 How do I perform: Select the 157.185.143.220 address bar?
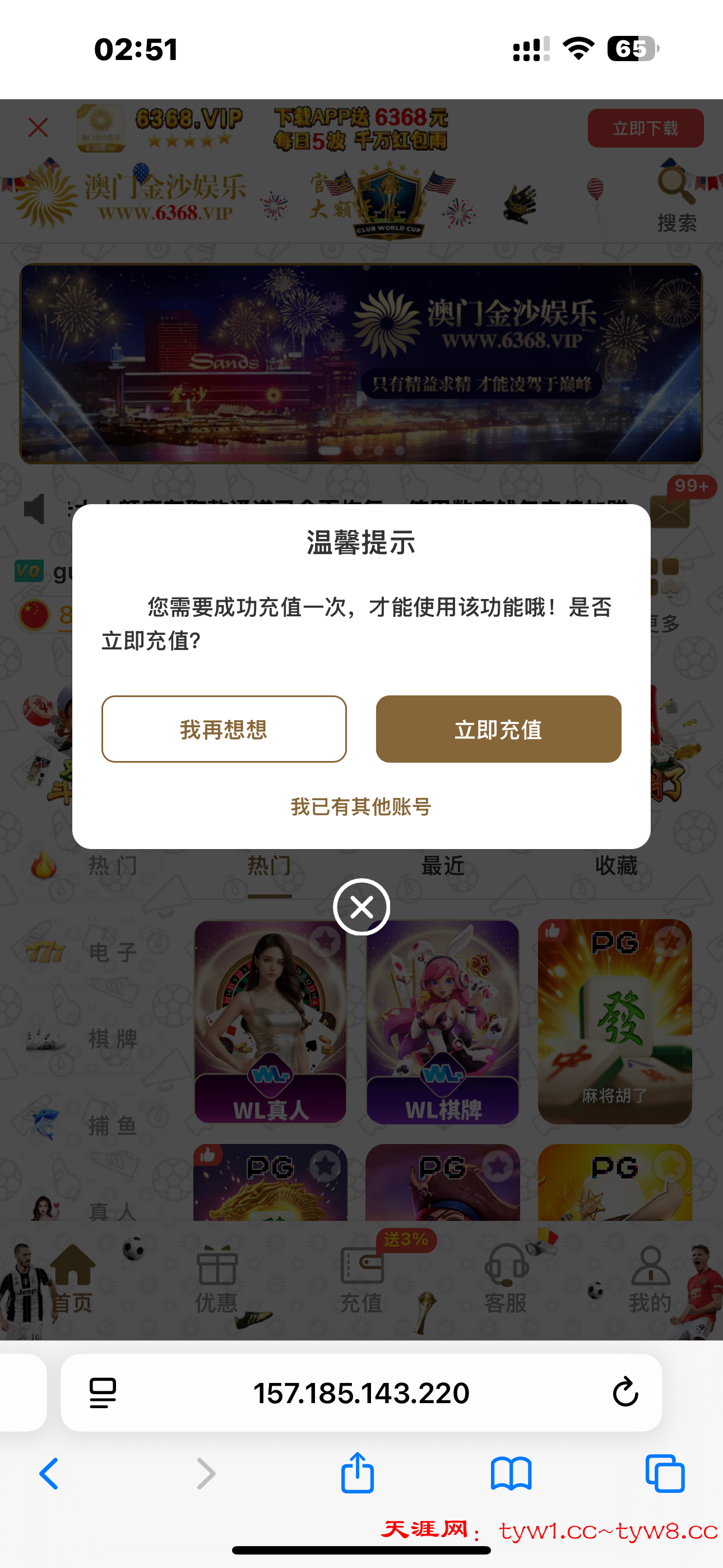pos(361,1392)
